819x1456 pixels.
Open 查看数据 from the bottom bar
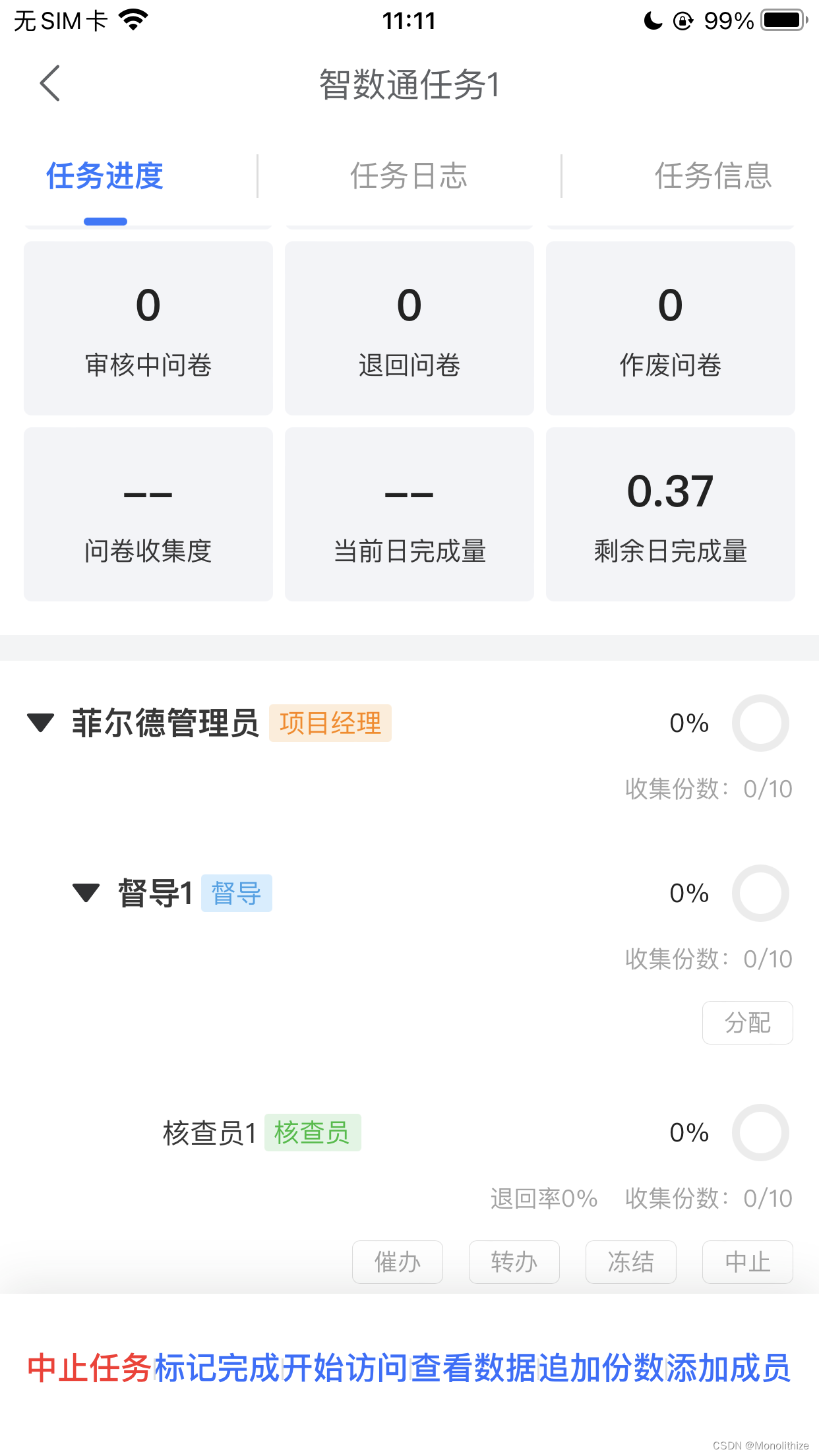point(473,1368)
